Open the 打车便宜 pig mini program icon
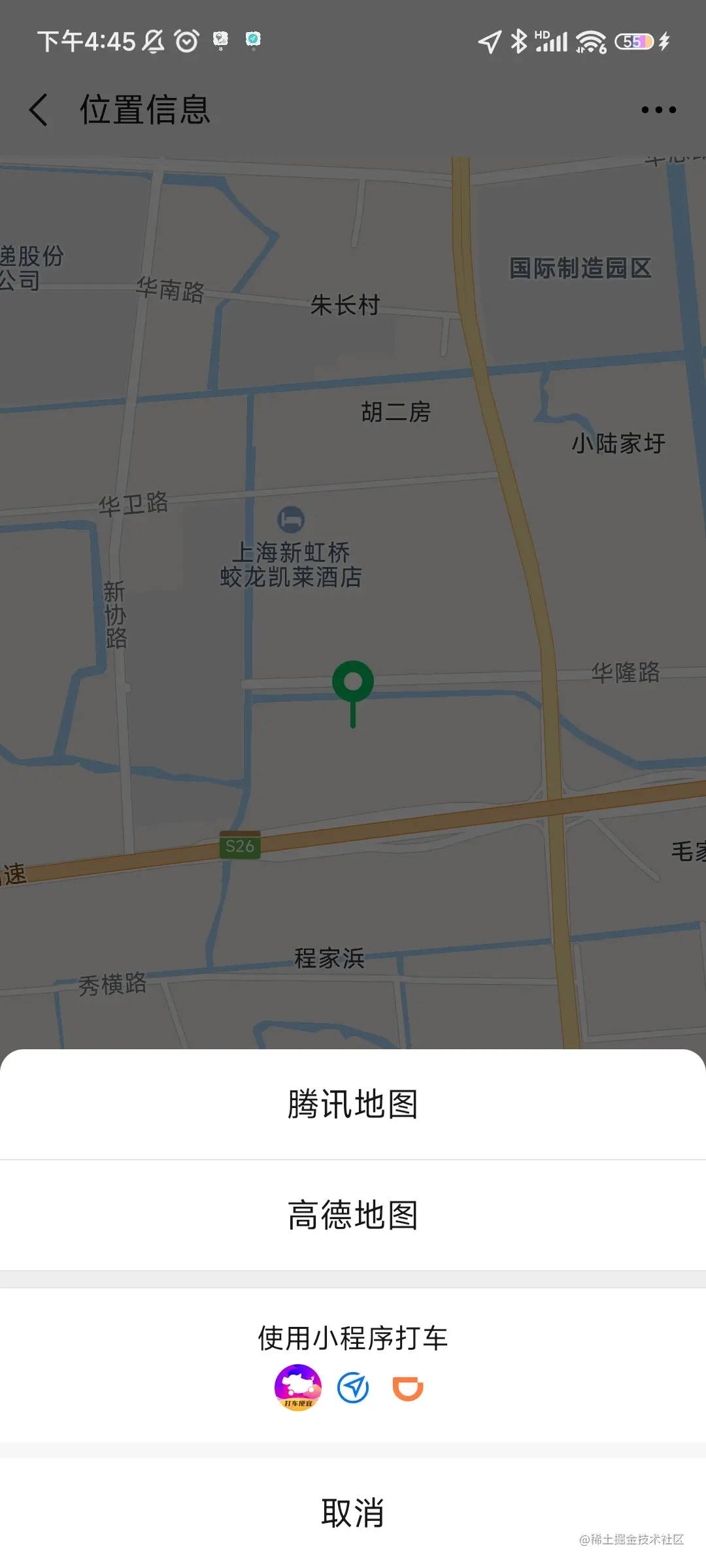Viewport: 706px width, 1568px height. pos(298,1388)
